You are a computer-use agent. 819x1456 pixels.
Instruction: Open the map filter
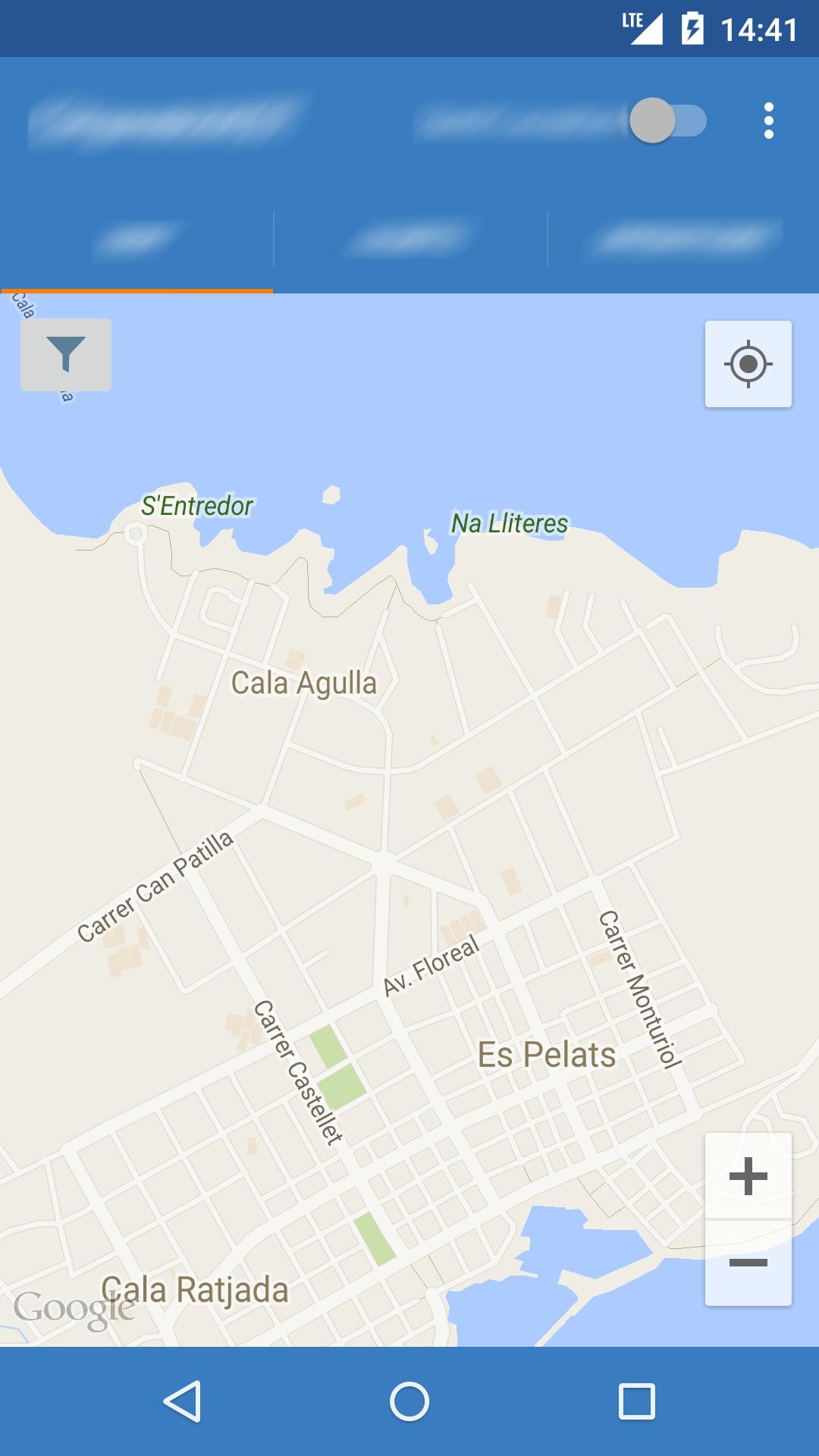tap(66, 354)
